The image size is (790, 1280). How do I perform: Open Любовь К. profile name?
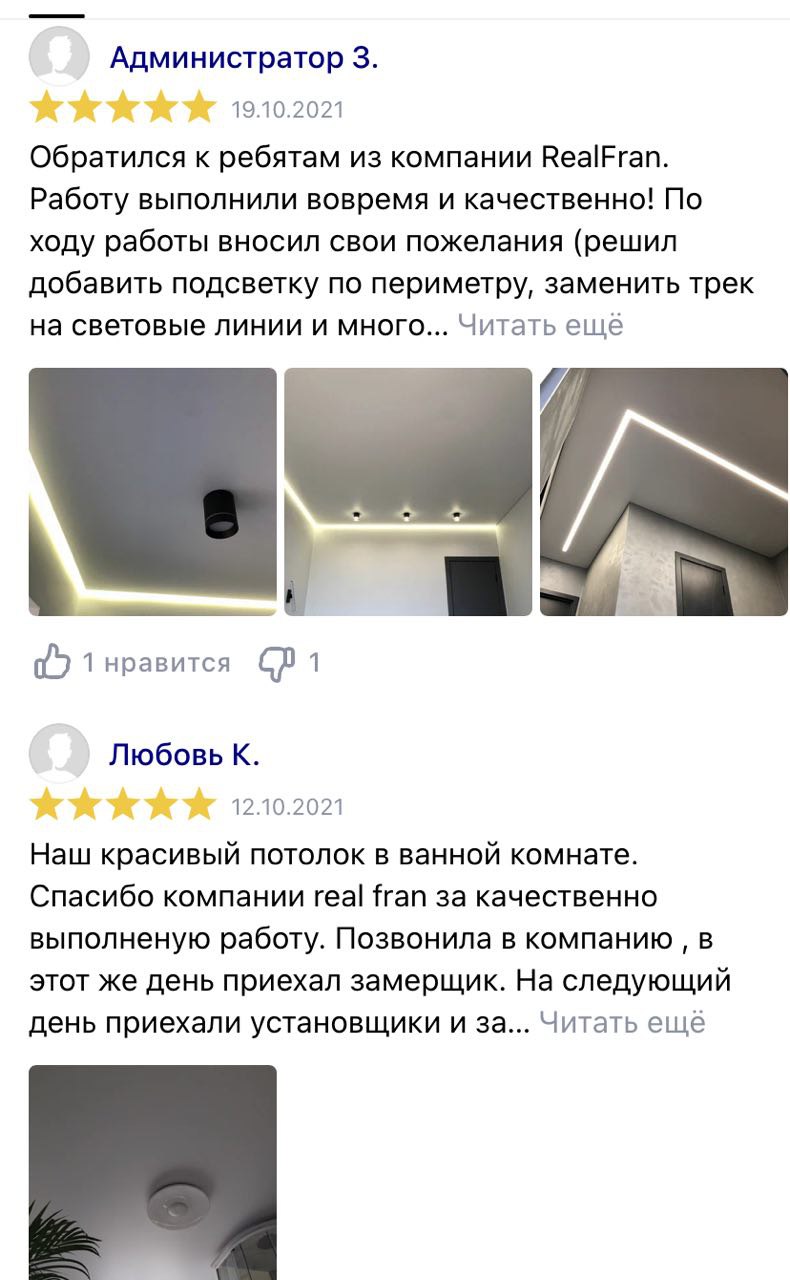(x=184, y=755)
